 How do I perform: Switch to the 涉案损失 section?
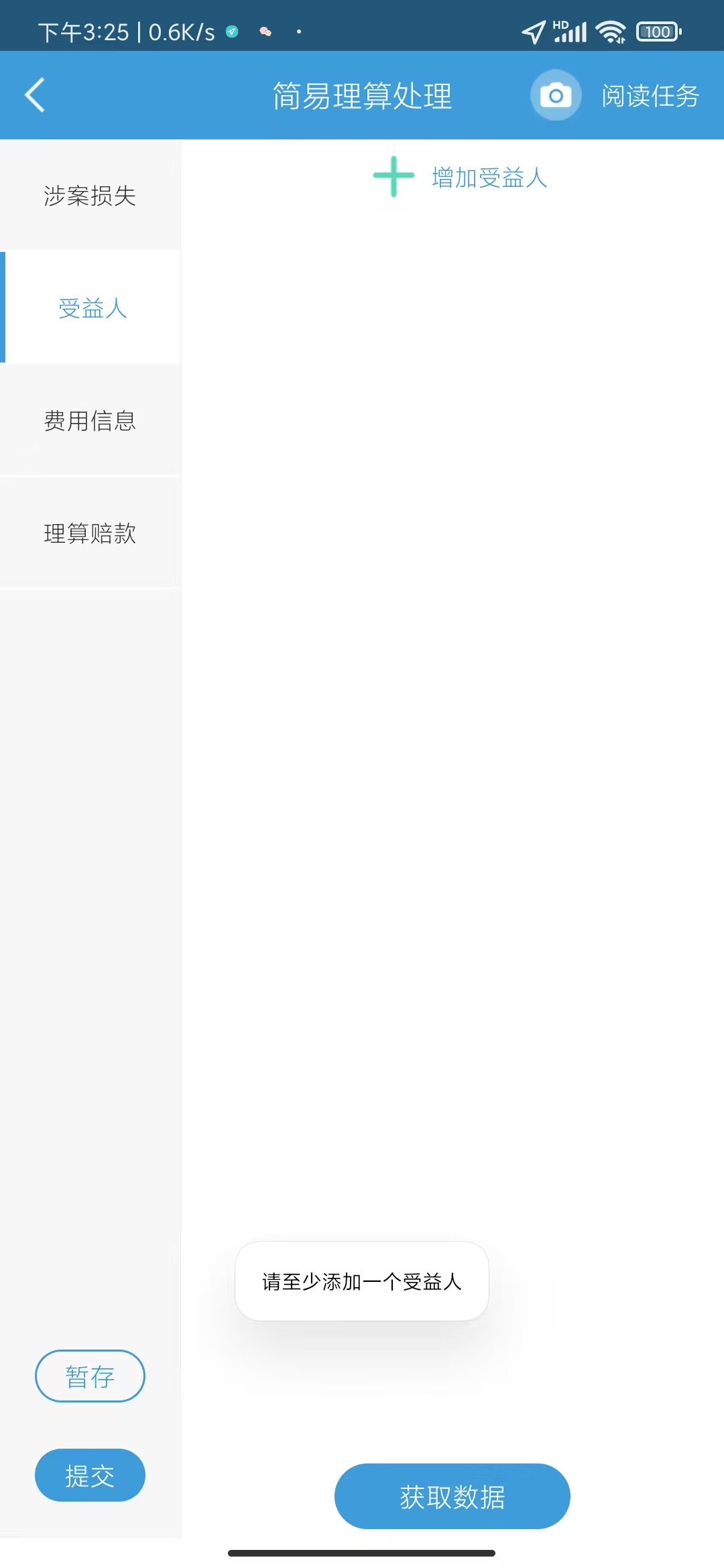coord(90,196)
